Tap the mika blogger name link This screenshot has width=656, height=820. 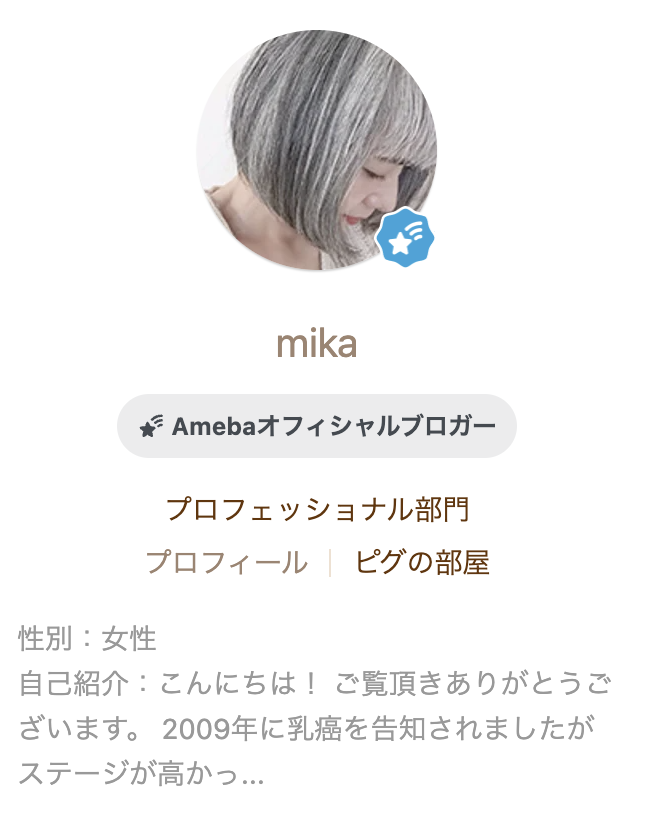(316, 344)
